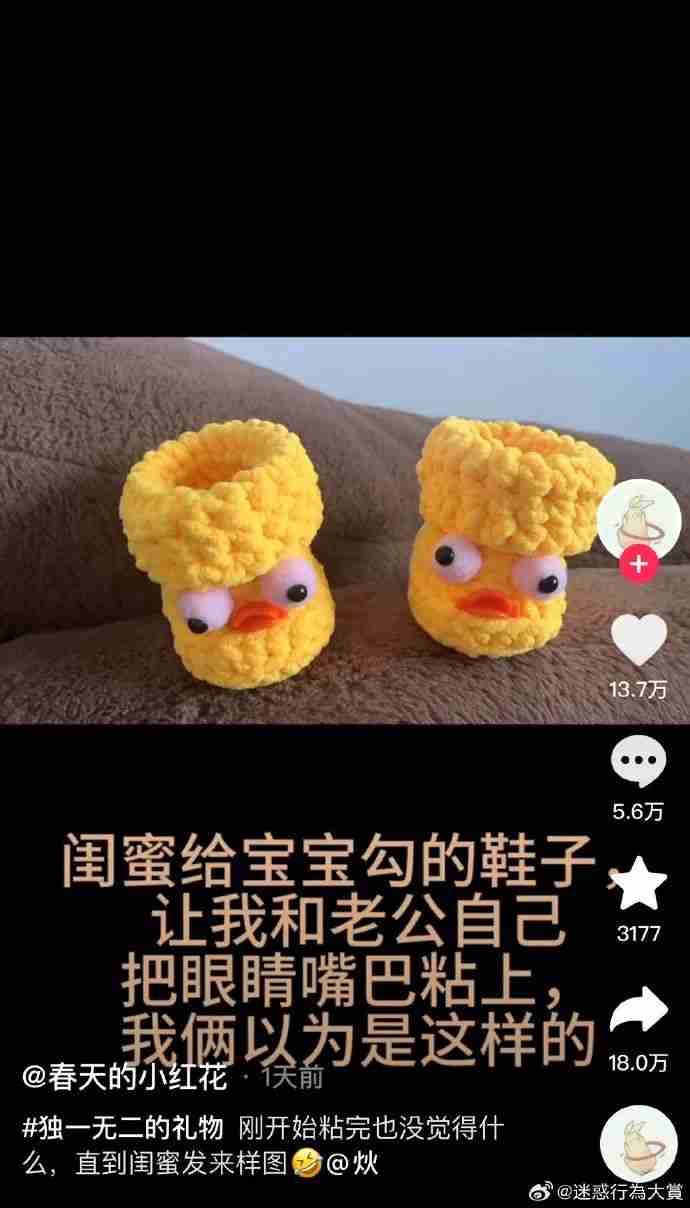Visit @春天的小红花 user profile
This screenshot has width=690, height=1208.
(124, 1079)
